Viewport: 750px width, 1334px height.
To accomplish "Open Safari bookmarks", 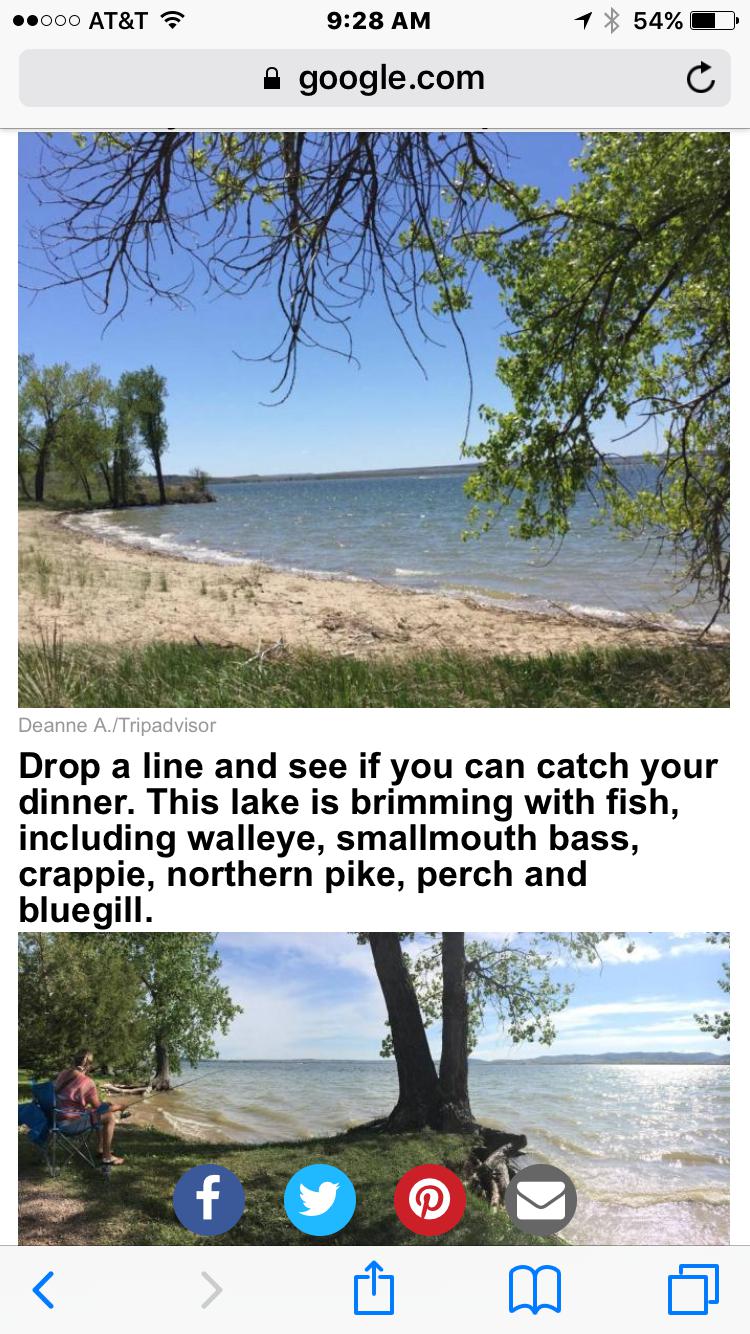I will click(535, 1289).
